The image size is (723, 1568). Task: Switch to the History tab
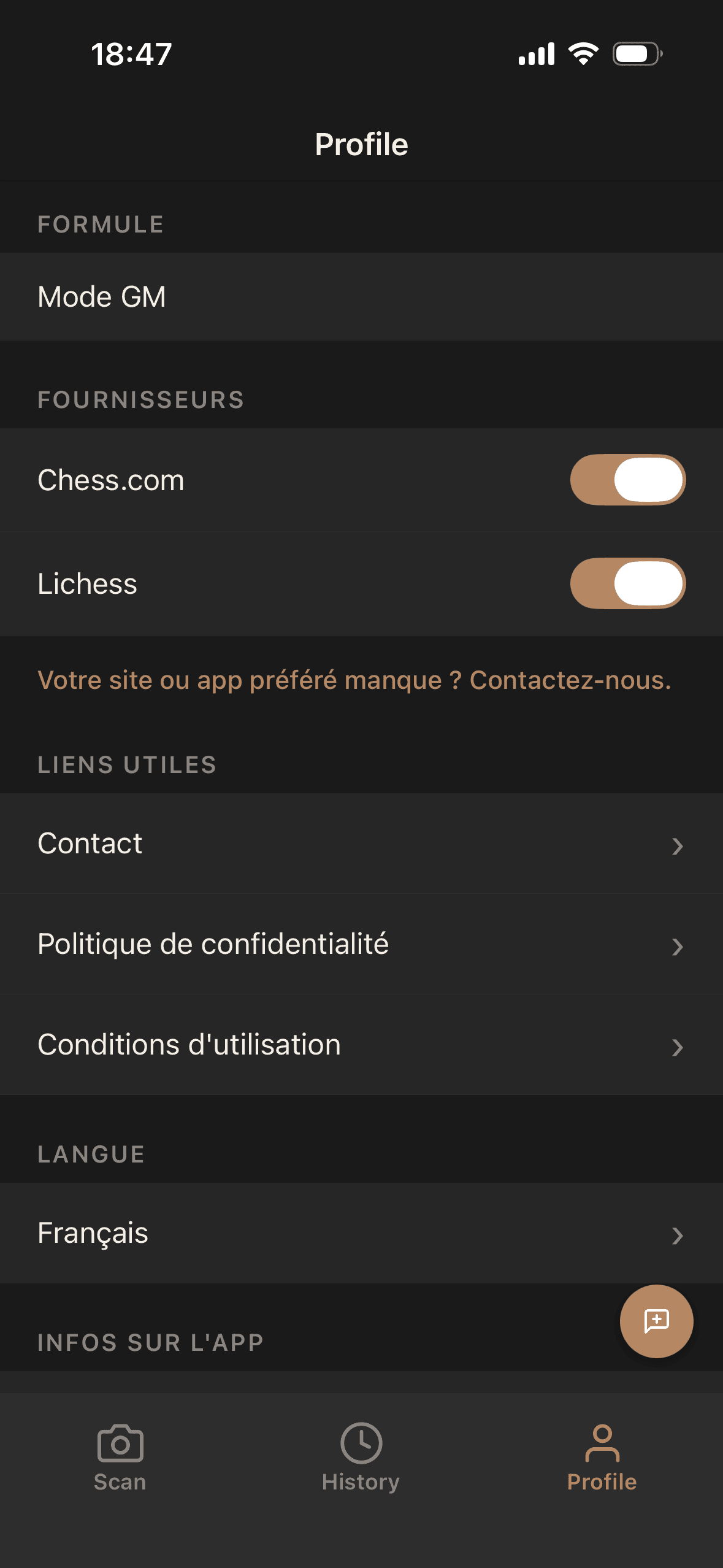pyautogui.click(x=361, y=1460)
